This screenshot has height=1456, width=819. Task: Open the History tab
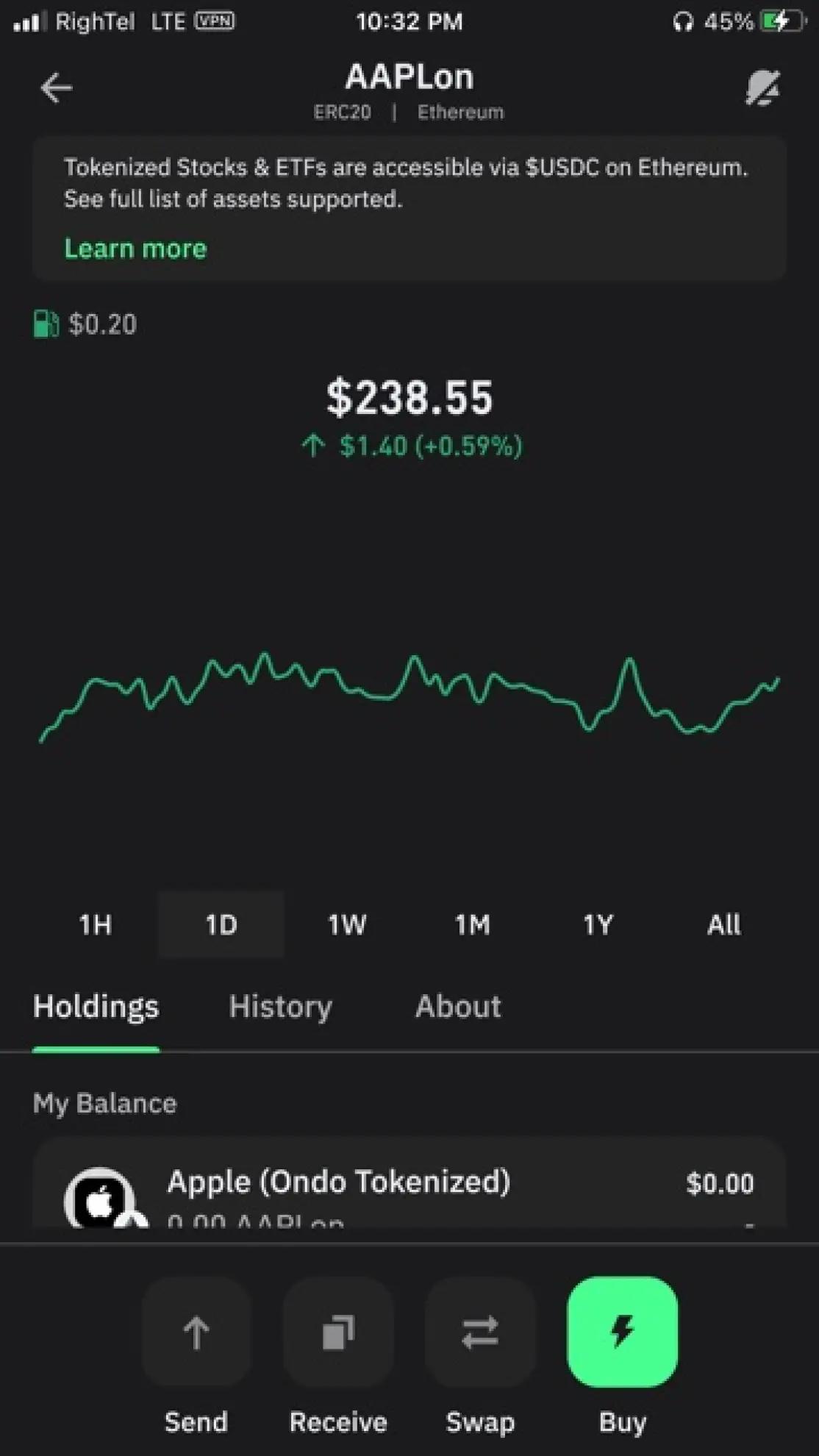[x=280, y=1007]
